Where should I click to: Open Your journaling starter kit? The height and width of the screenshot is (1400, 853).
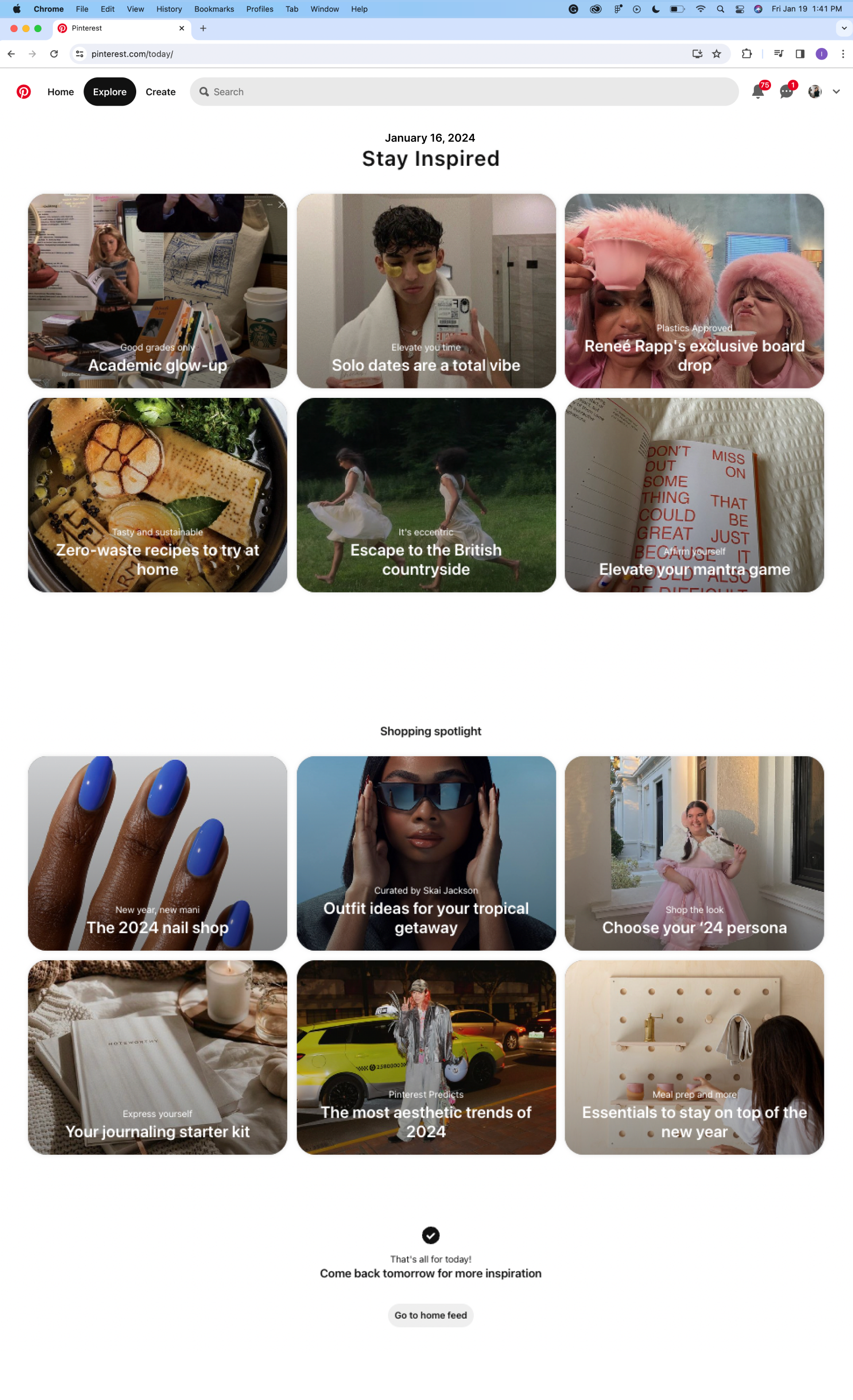[157, 1057]
